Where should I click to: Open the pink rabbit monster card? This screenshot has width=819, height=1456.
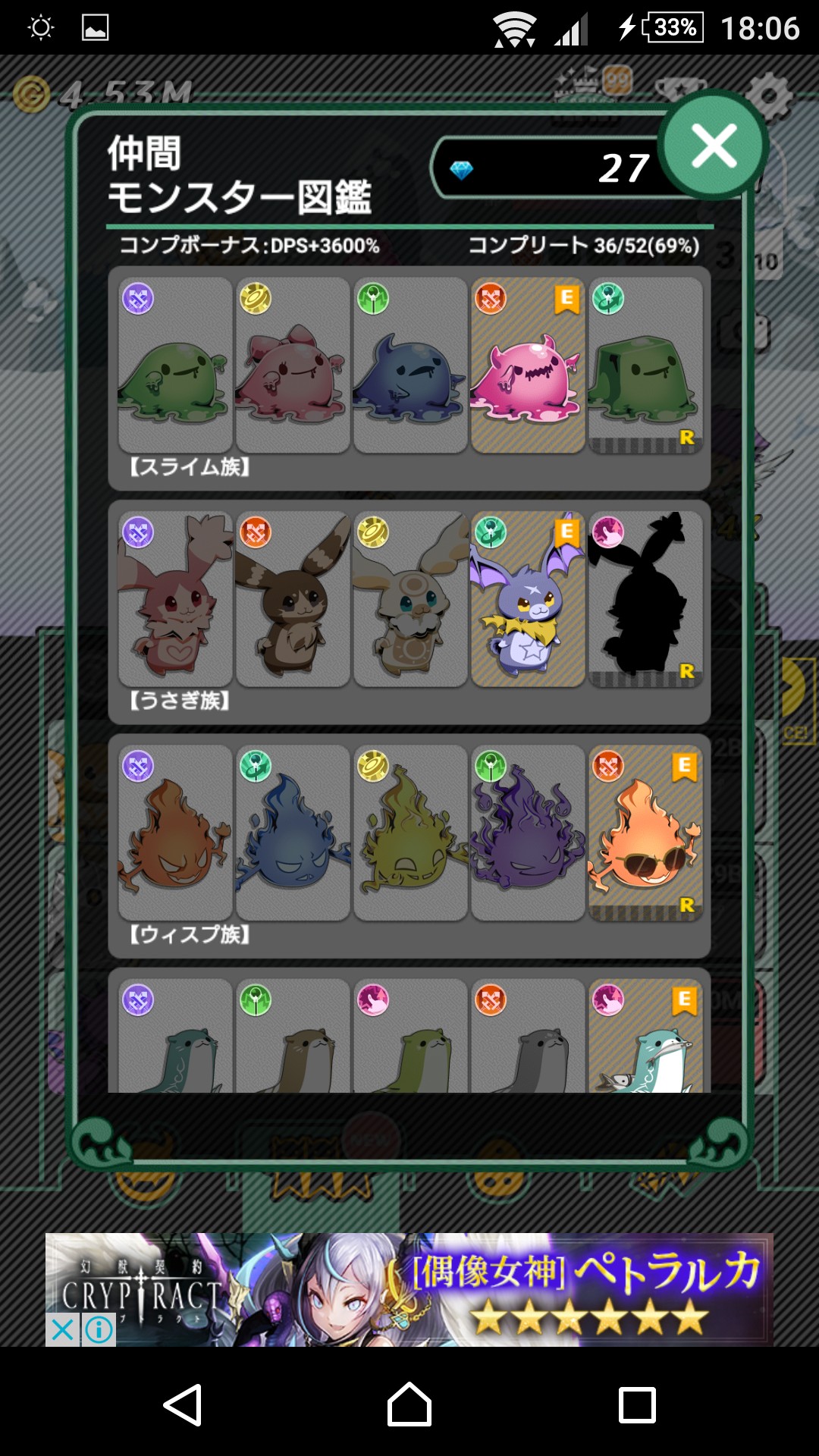click(x=175, y=599)
